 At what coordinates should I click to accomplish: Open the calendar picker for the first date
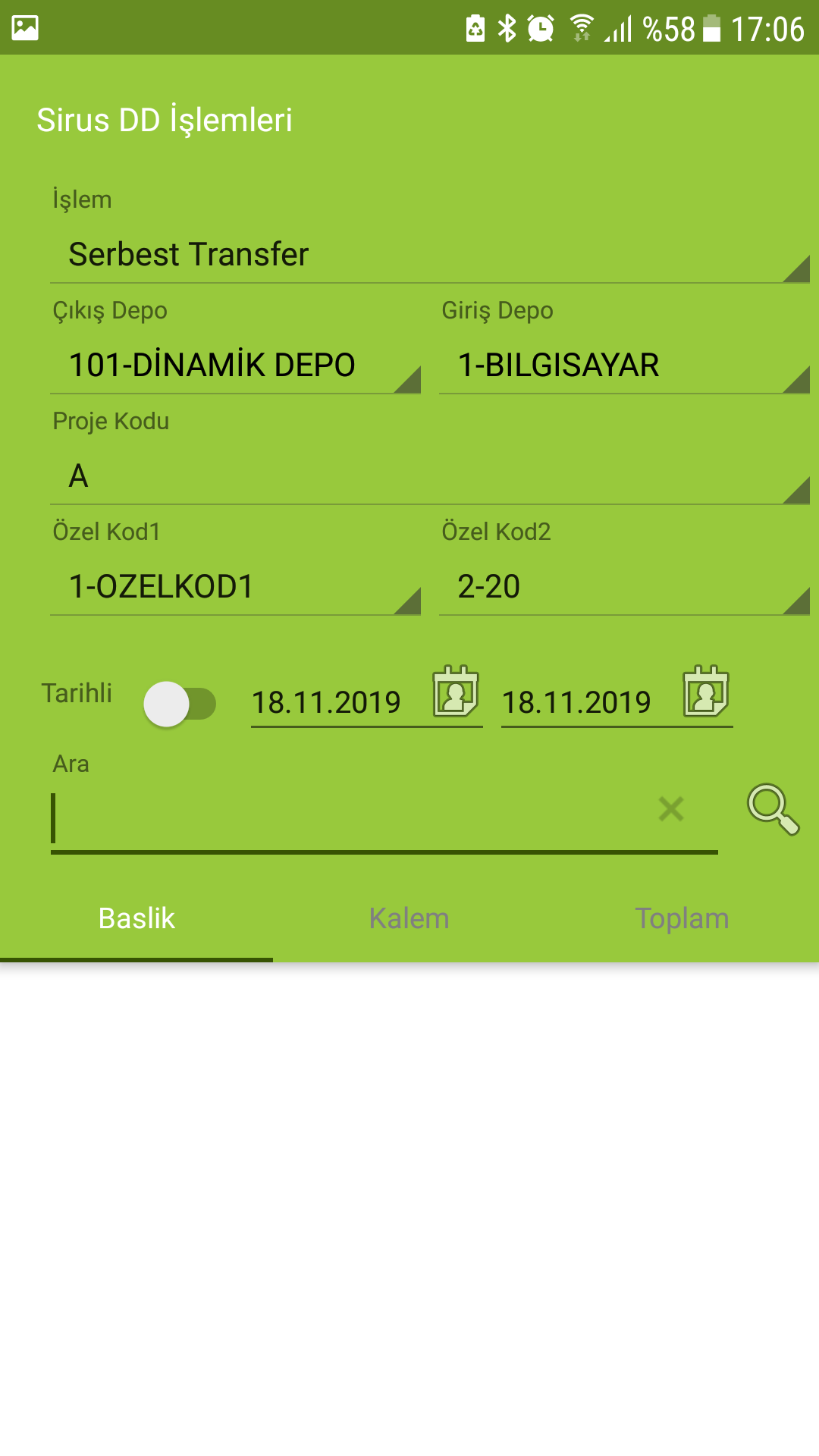pos(456,692)
